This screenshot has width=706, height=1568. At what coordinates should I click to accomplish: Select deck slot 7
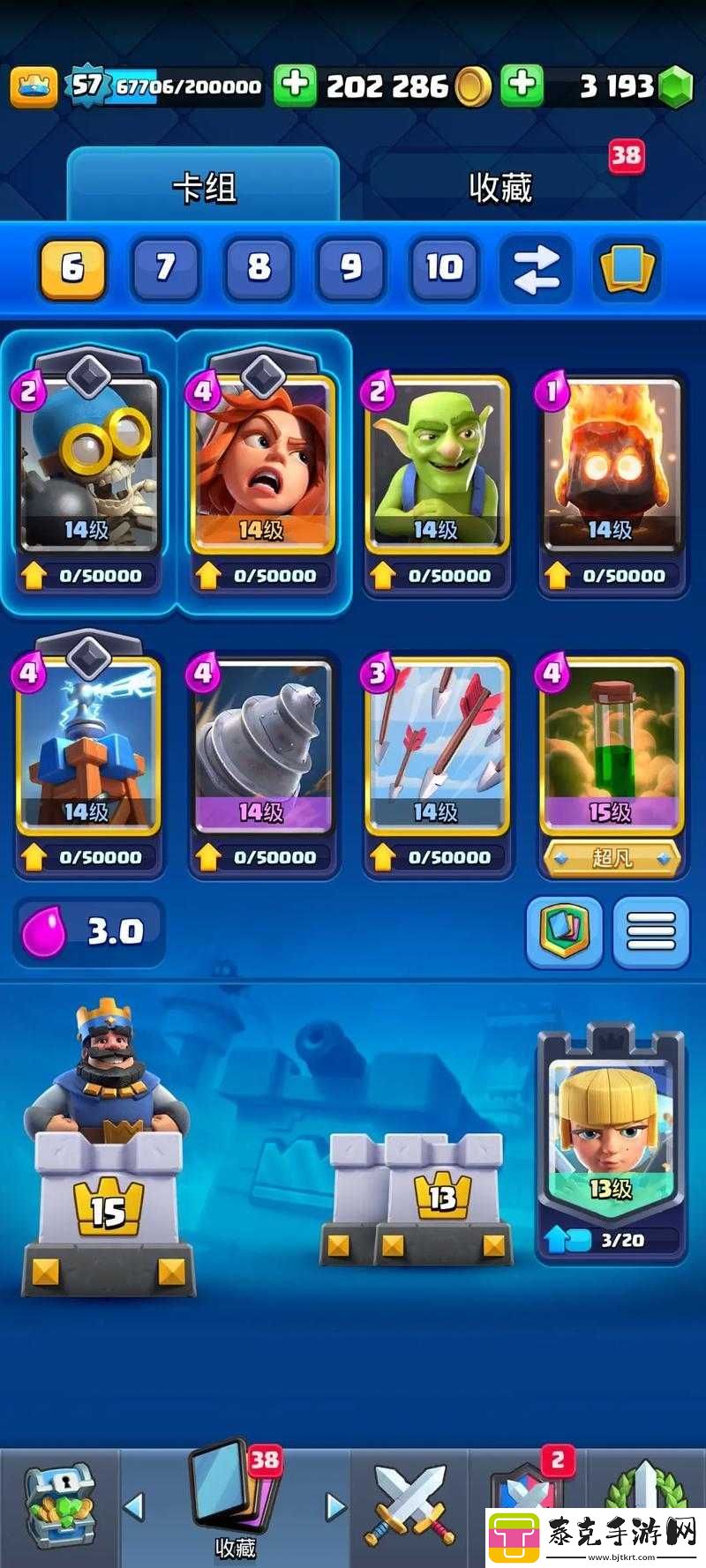click(x=165, y=267)
